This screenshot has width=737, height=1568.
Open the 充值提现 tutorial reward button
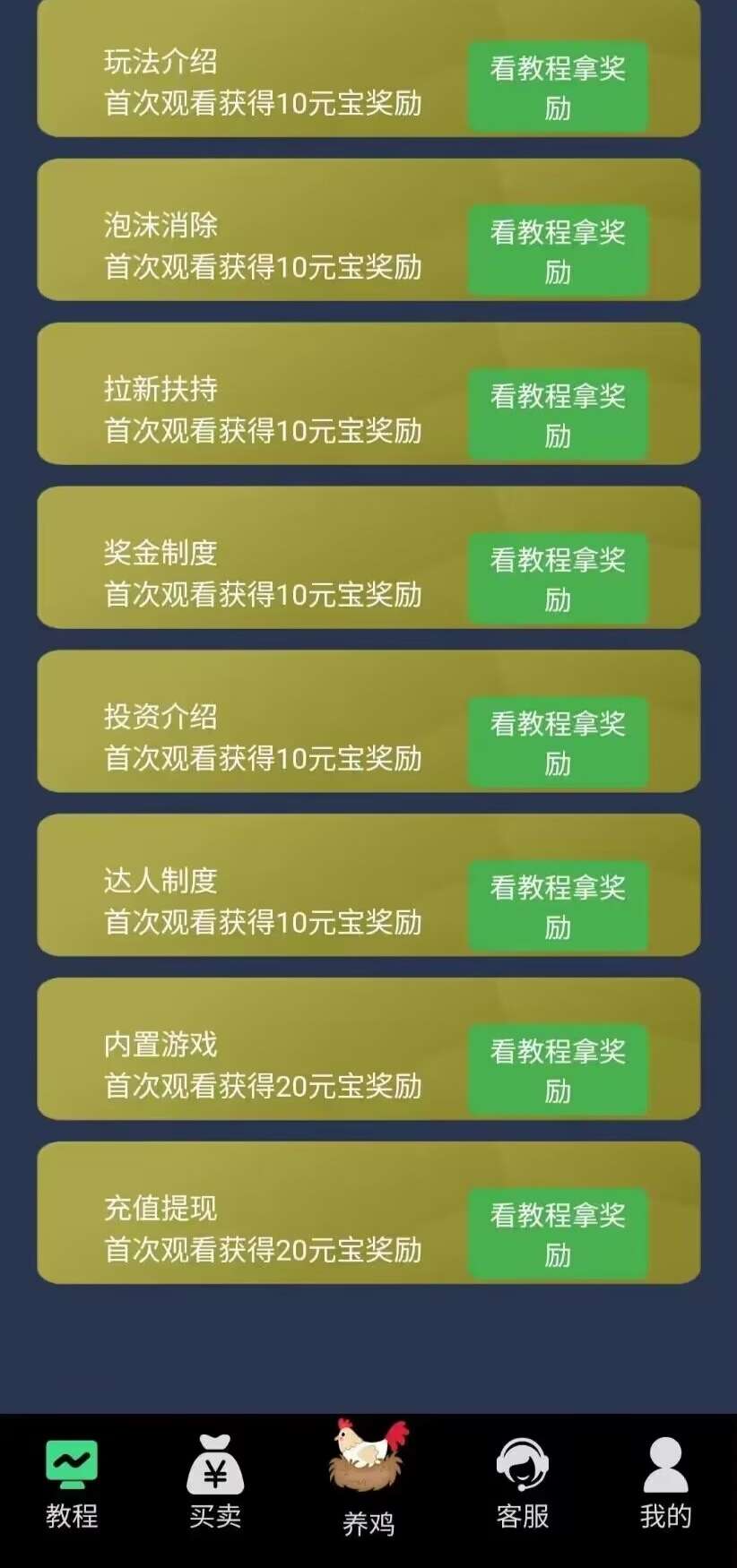tap(558, 1234)
